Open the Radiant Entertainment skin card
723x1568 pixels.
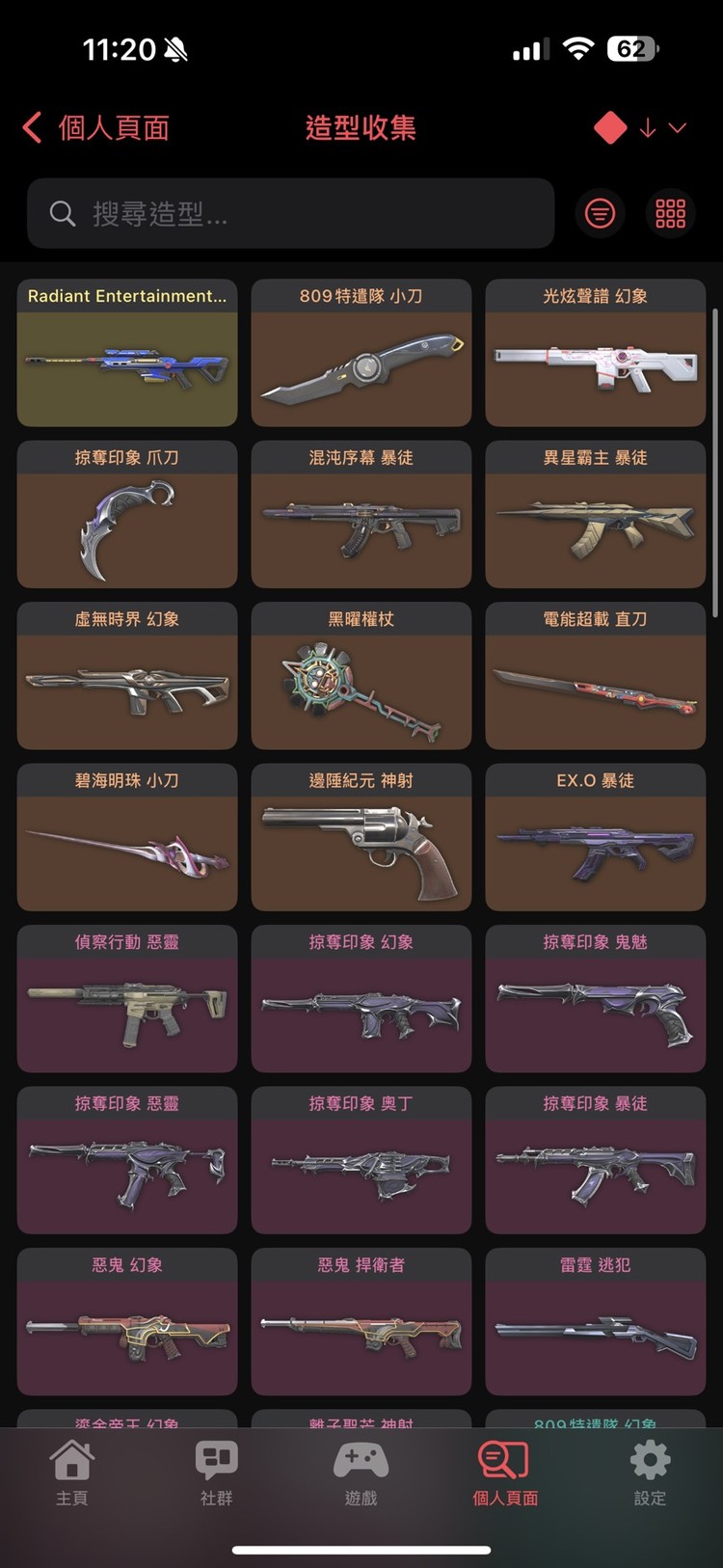[127, 353]
